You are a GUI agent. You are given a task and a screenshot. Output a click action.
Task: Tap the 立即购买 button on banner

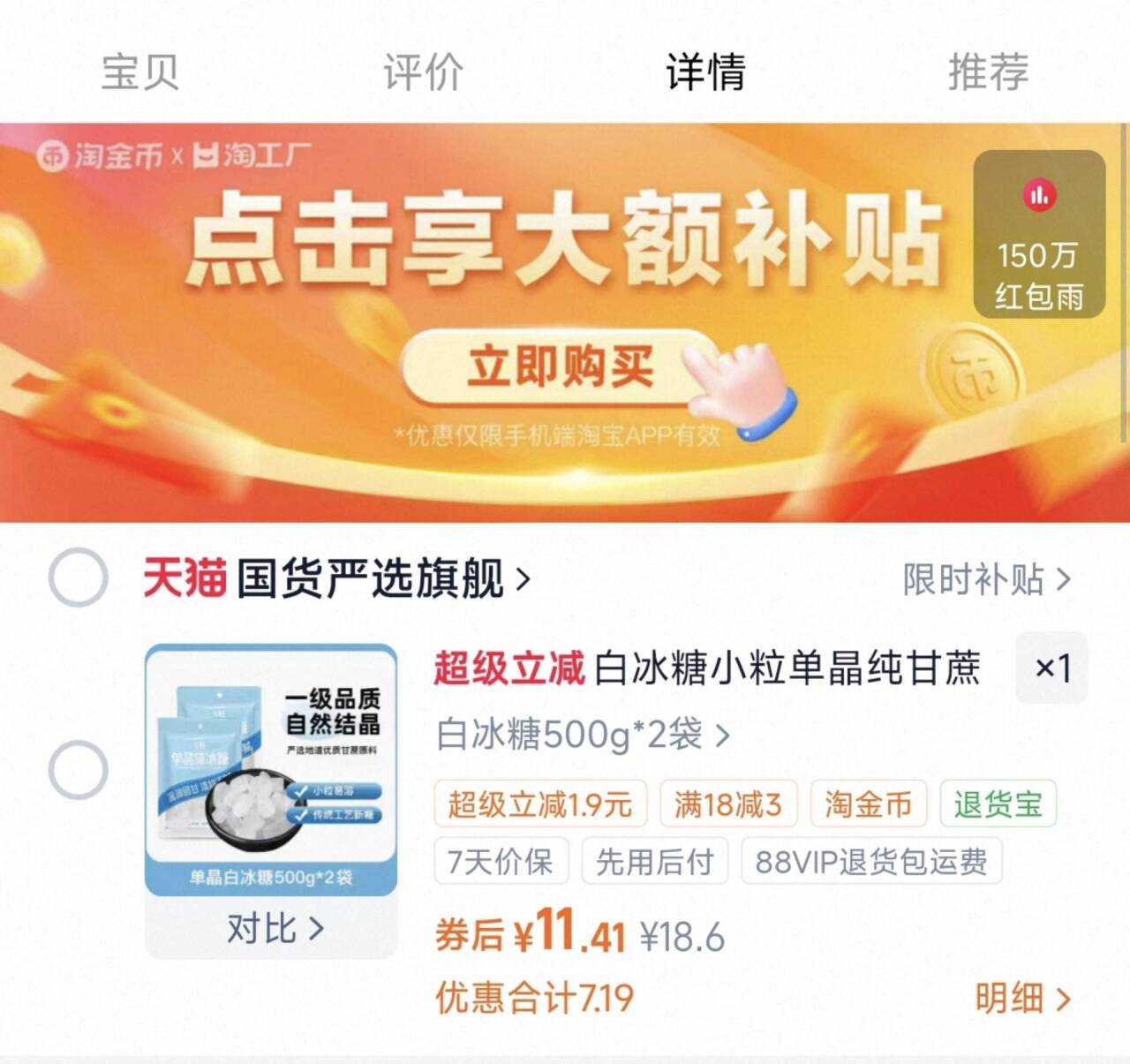(561, 366)
